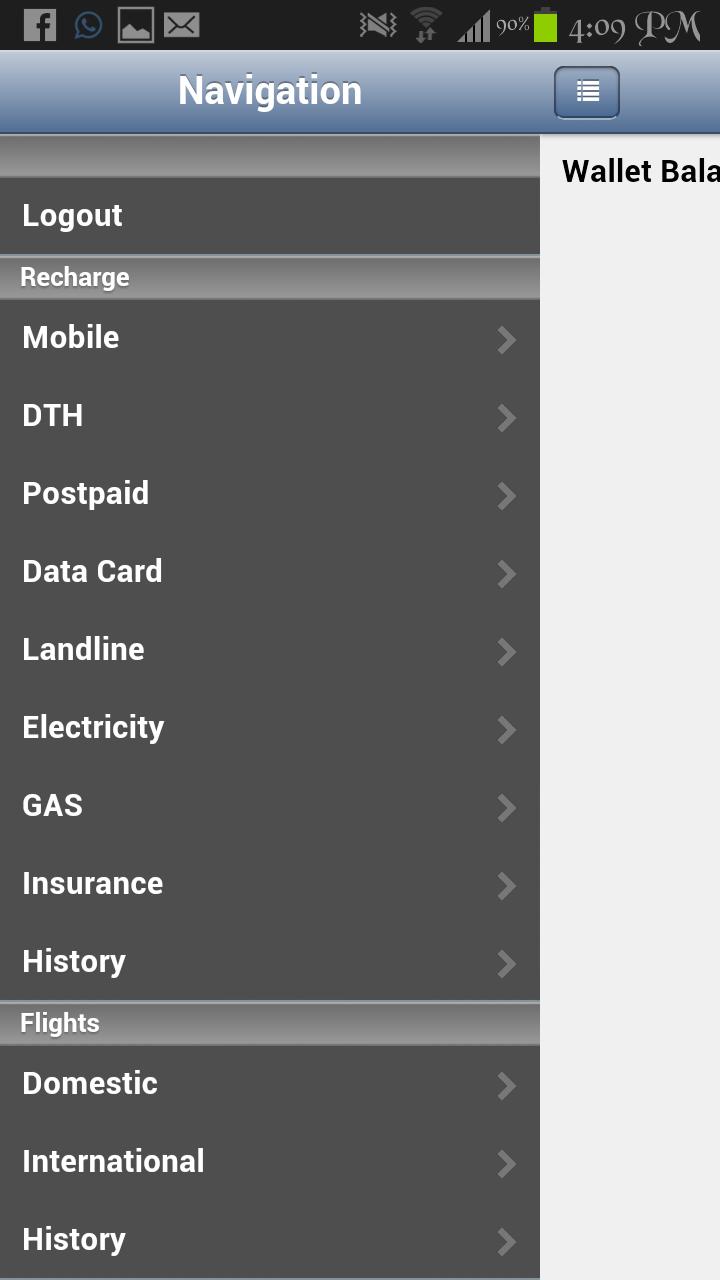Select Electricity bill payment
The width and height of the screenshot is (720, 1280).
[270, 728]
